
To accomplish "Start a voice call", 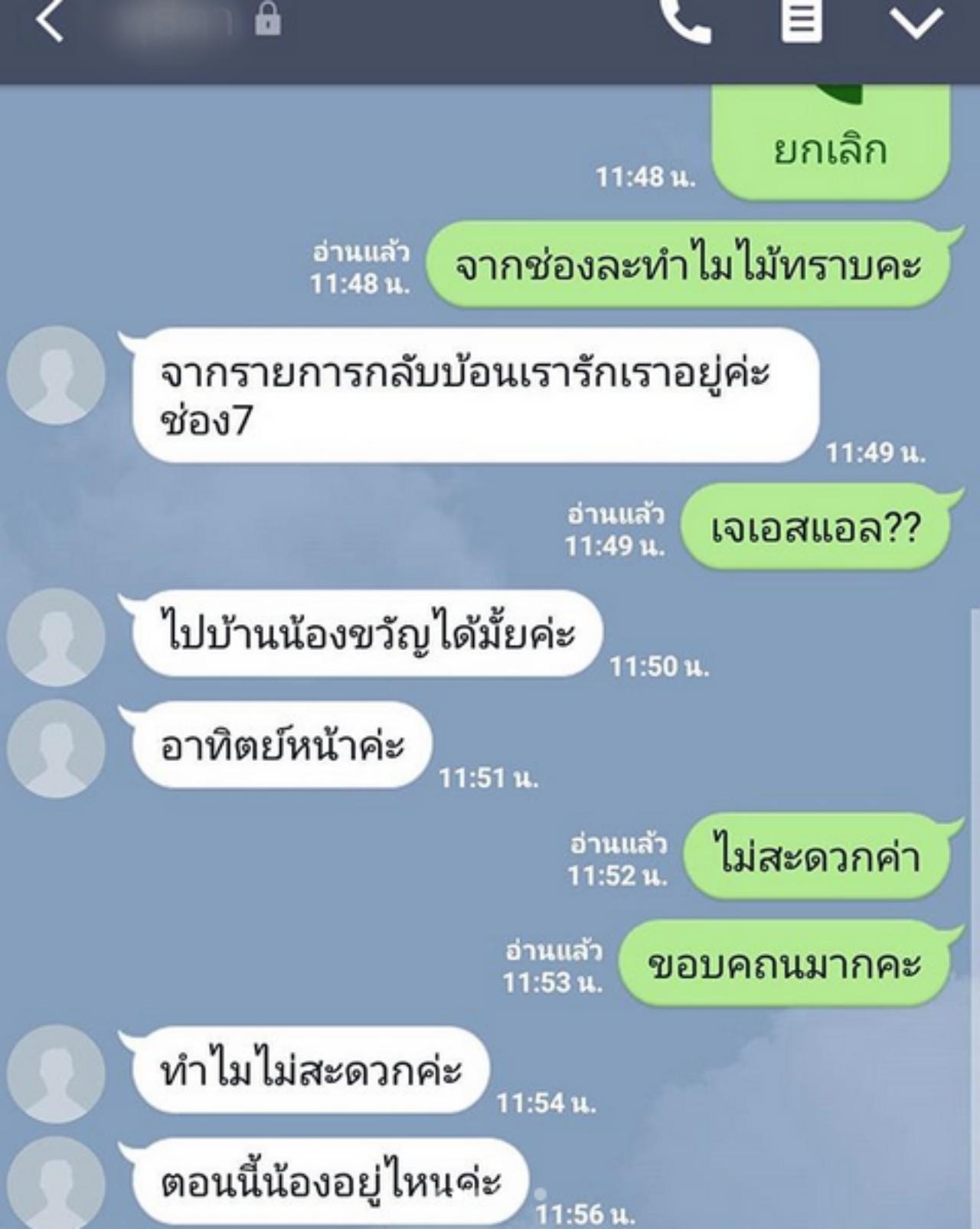I will coord(687,21).
